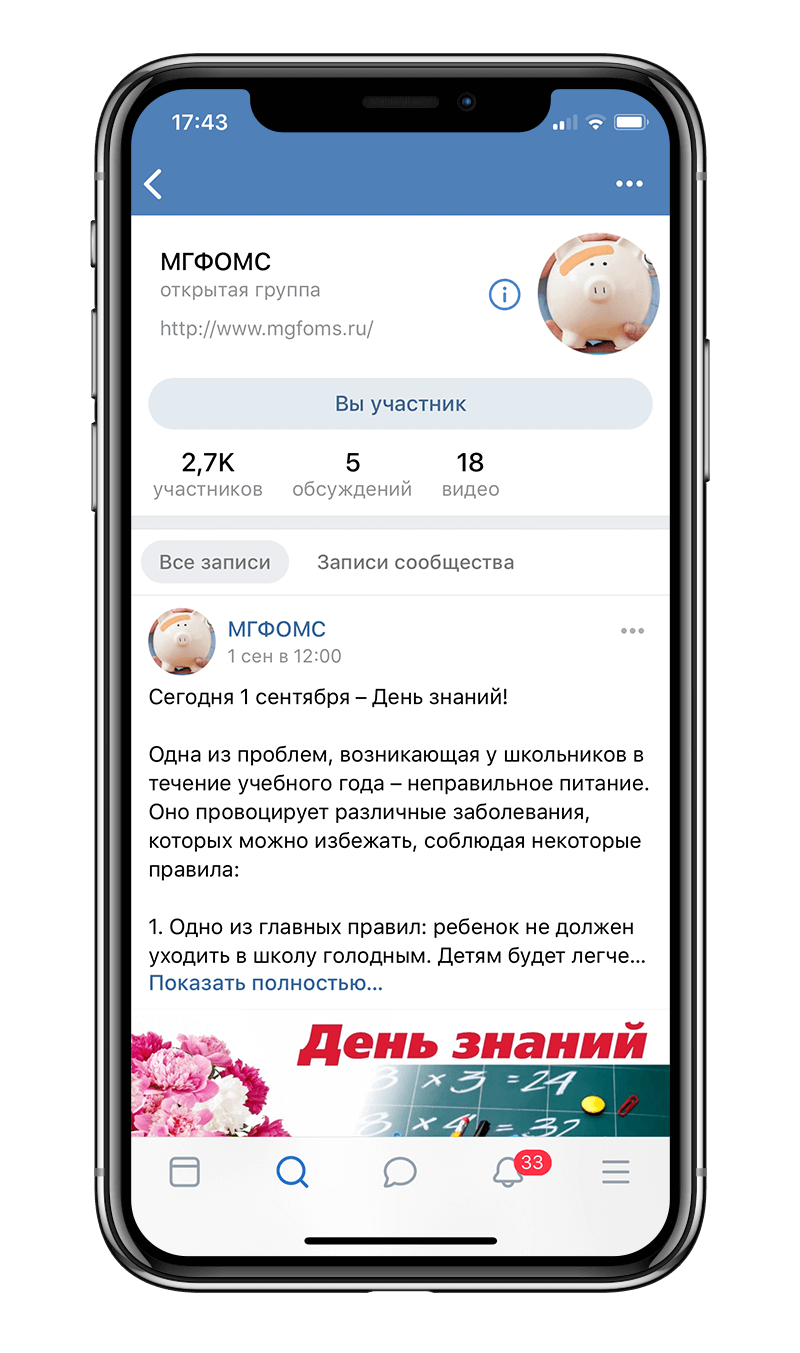The width and height of the screenshot is (800, 1353).
Task: Open the МГФОМС group avatar photo
Action: [x=598, y=295]
